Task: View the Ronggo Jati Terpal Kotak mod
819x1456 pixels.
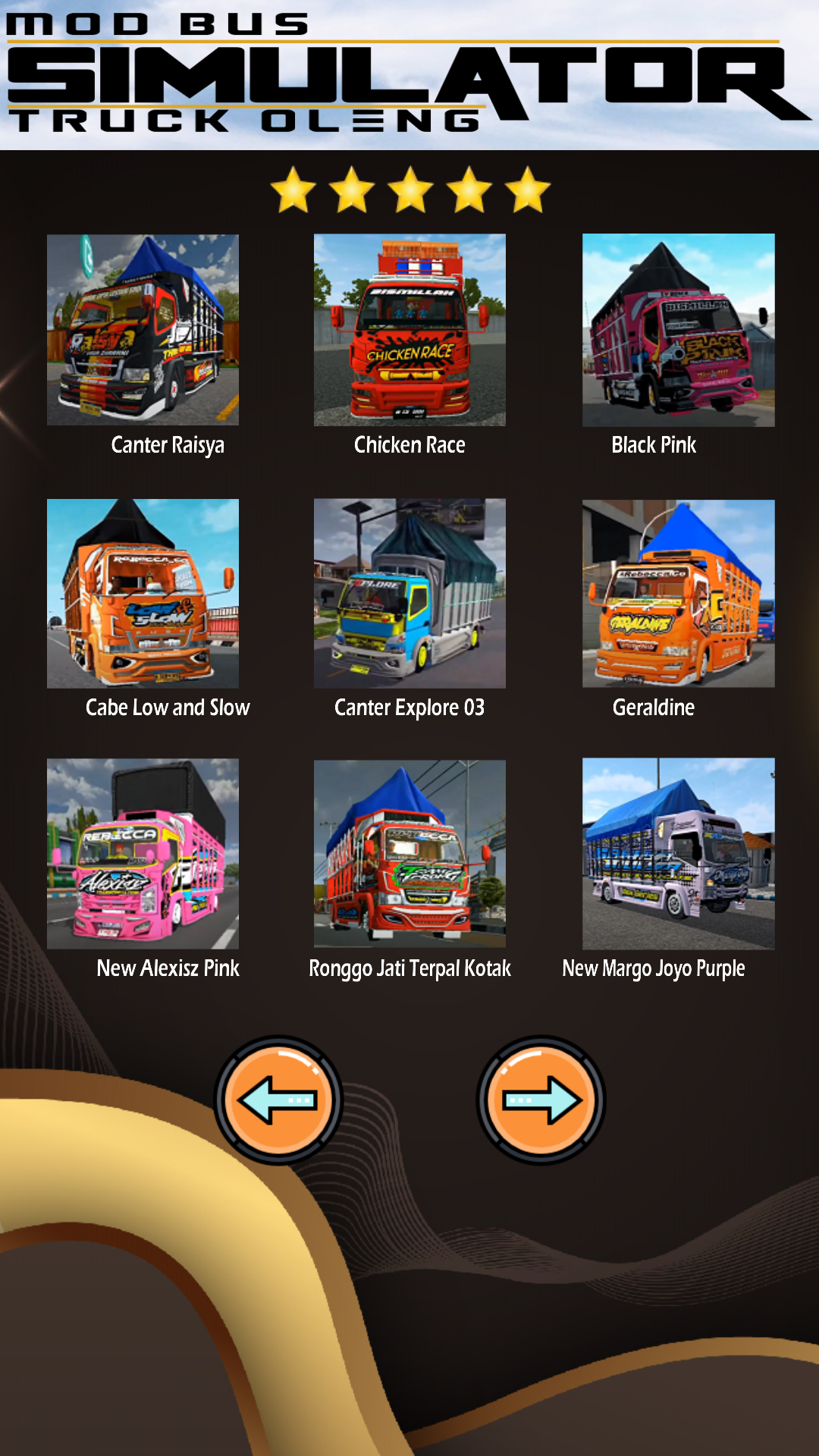Action: tap(409, 854)
